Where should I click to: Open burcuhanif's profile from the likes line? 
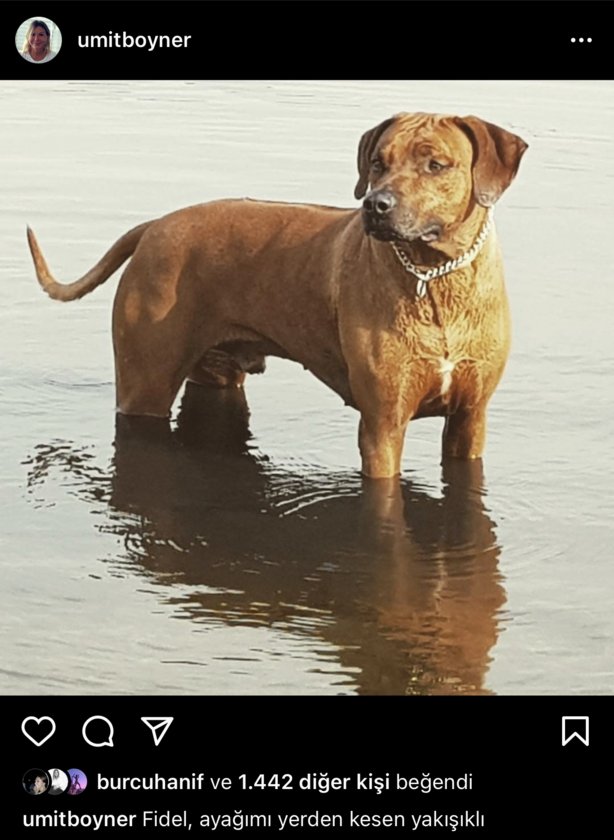tap(152, 782)
